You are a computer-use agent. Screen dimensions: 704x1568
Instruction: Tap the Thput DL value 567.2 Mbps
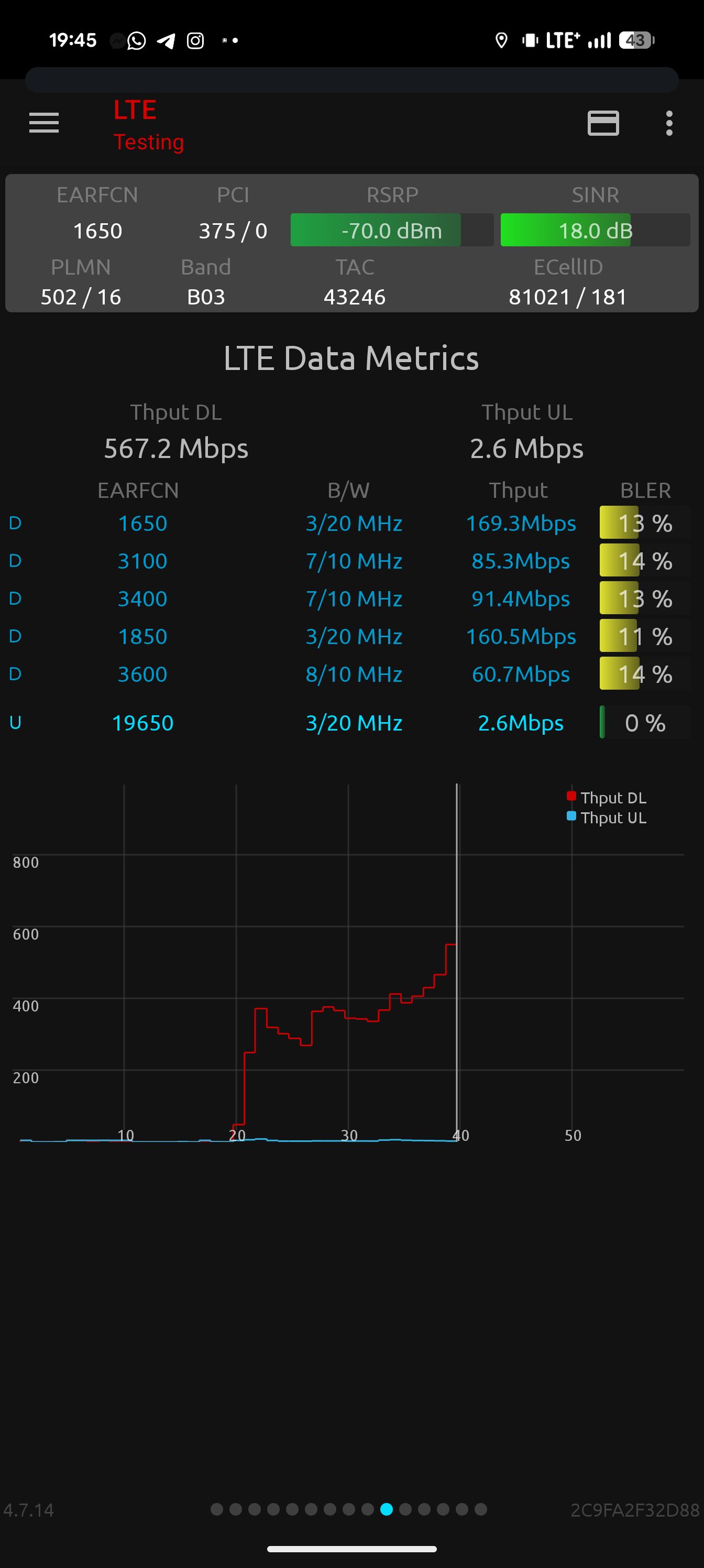point(175,448)
